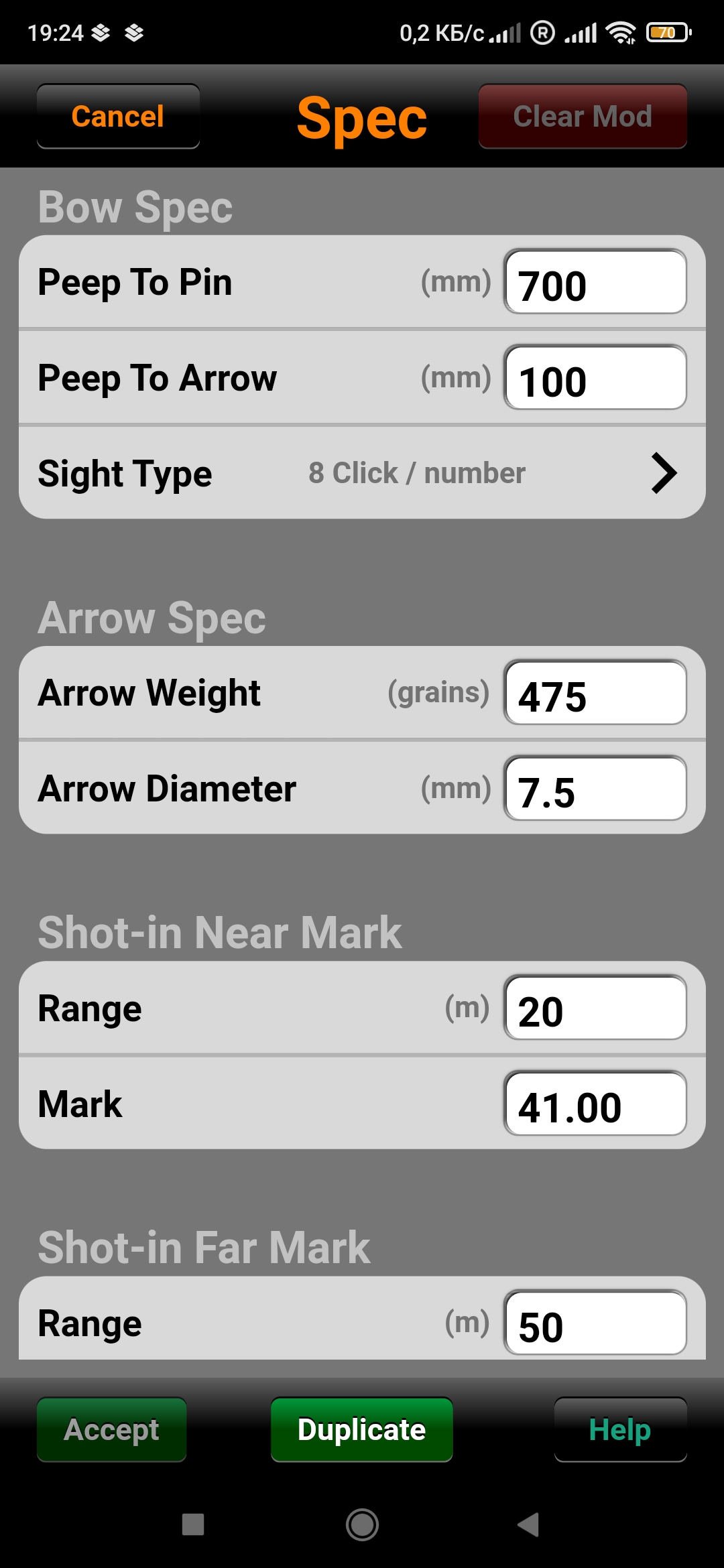Accept the spec changes
Screen dimensions: 724x1568
coord(112,1430)
